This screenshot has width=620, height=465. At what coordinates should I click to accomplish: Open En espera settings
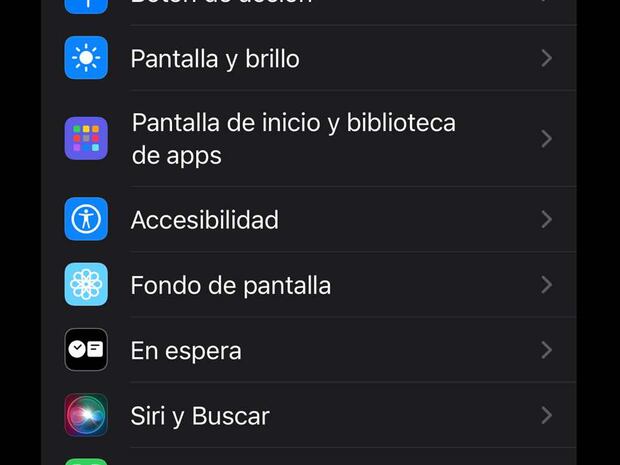tap(310, 351)
